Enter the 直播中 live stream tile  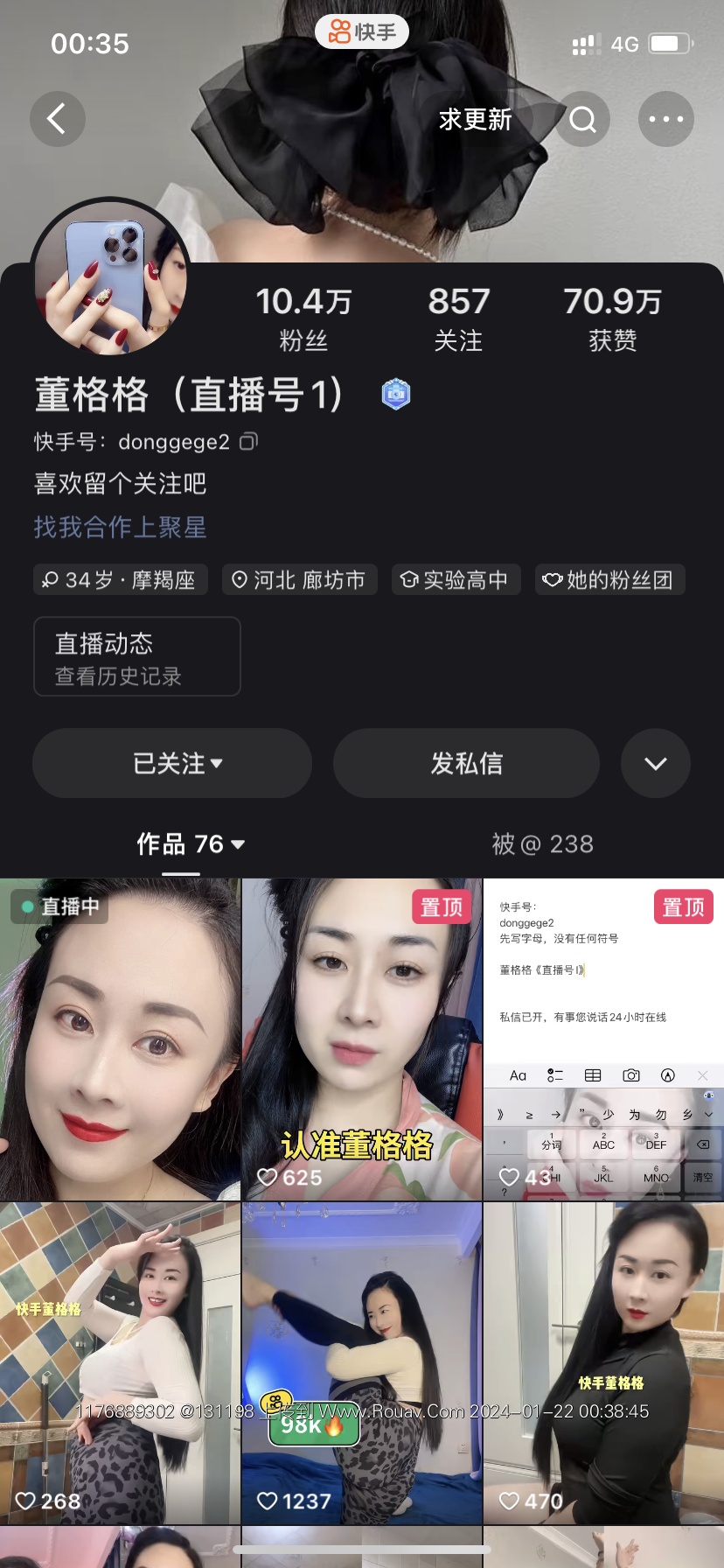coord(120,1039)
